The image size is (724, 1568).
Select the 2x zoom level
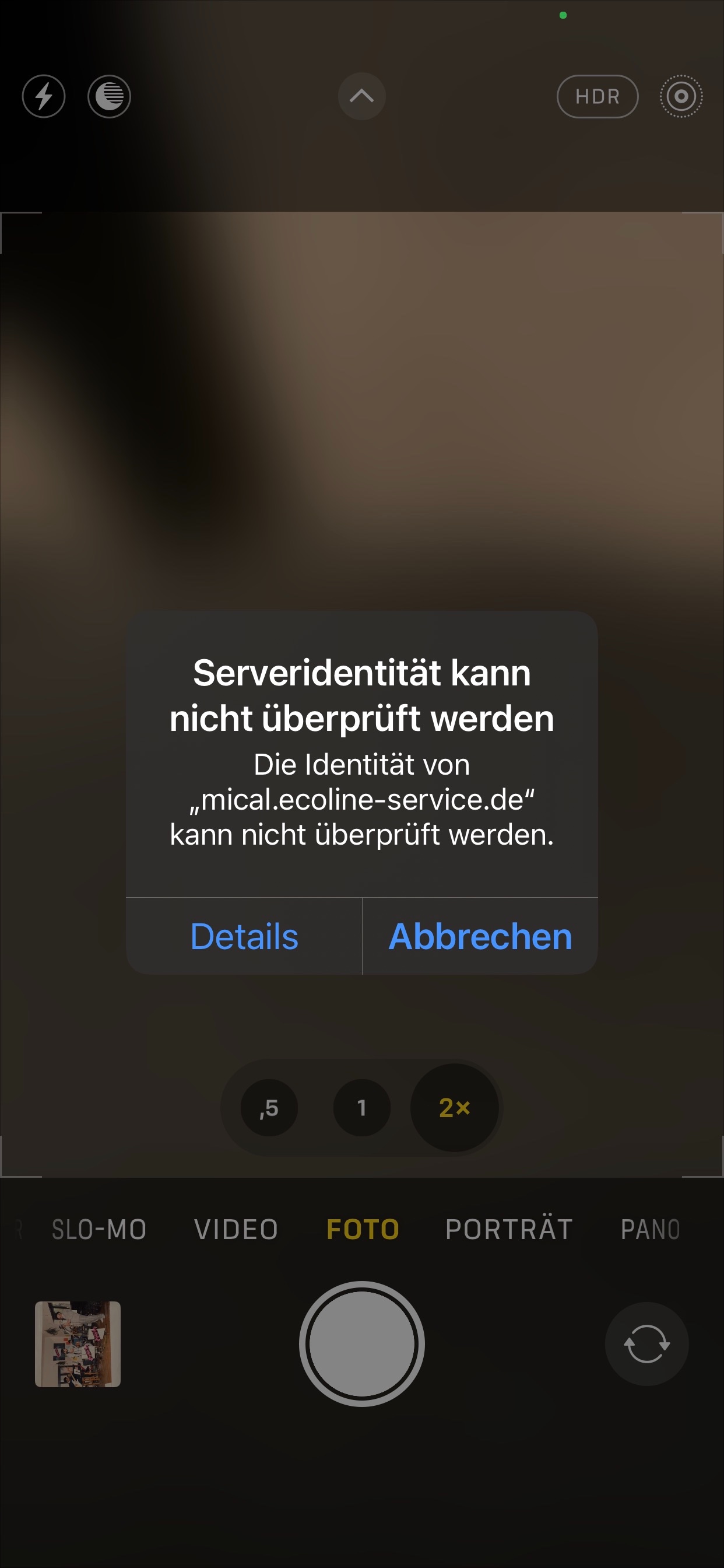point(455,1108)
